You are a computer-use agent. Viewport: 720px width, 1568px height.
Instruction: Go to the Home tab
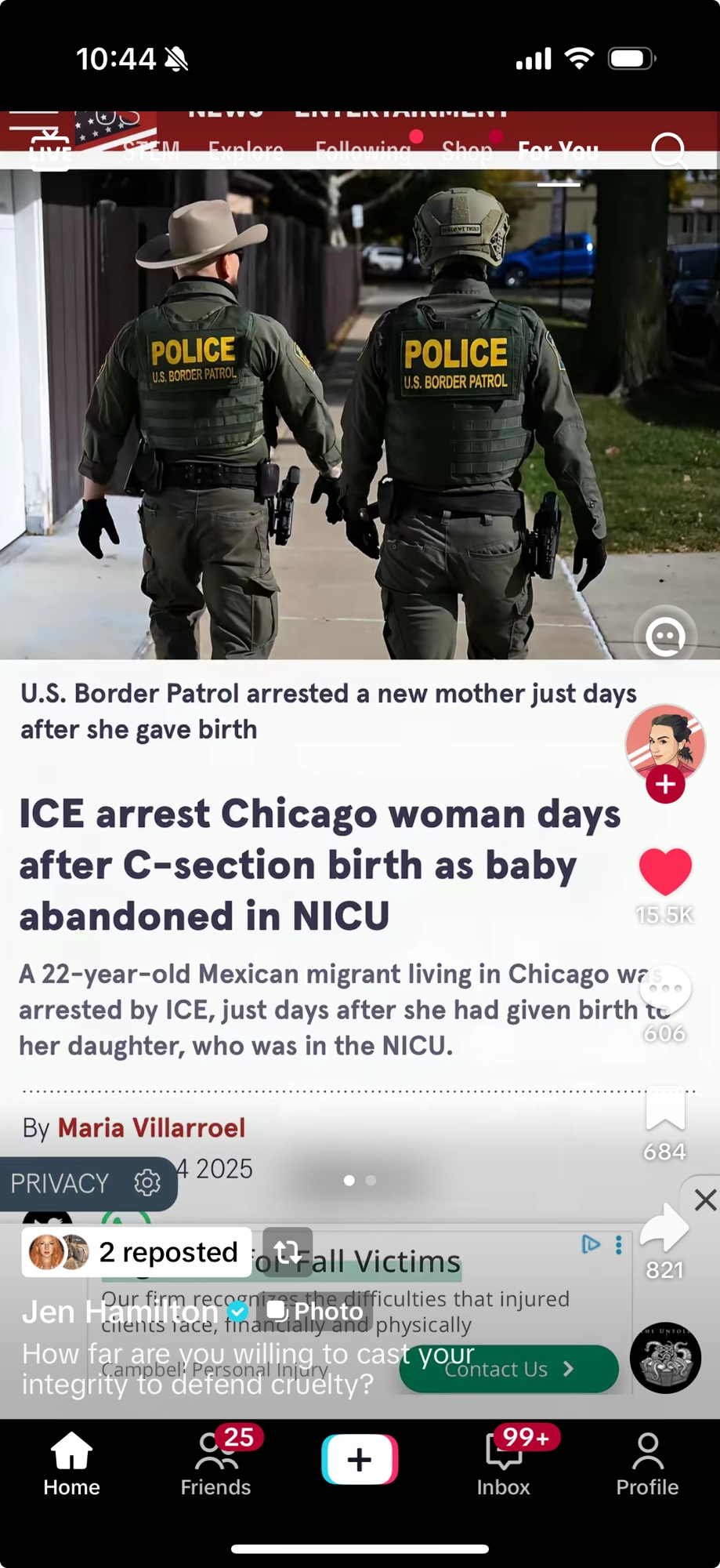(71, 1464)
